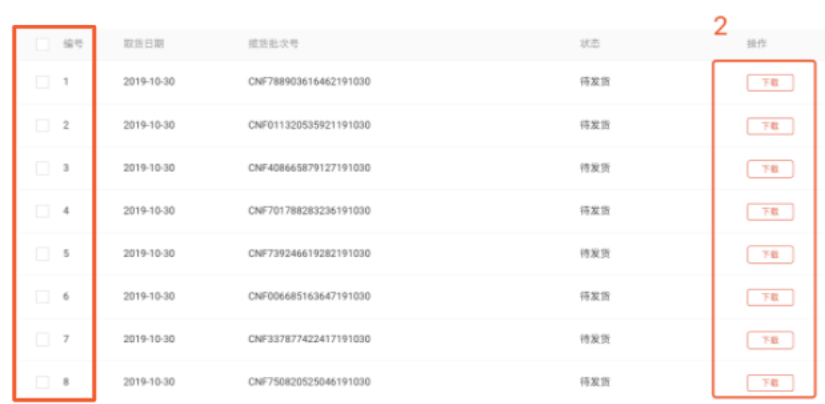Screen dimensions: 825x404
Task: Download batch CNF750820525046191030
Action: [769, 383]
